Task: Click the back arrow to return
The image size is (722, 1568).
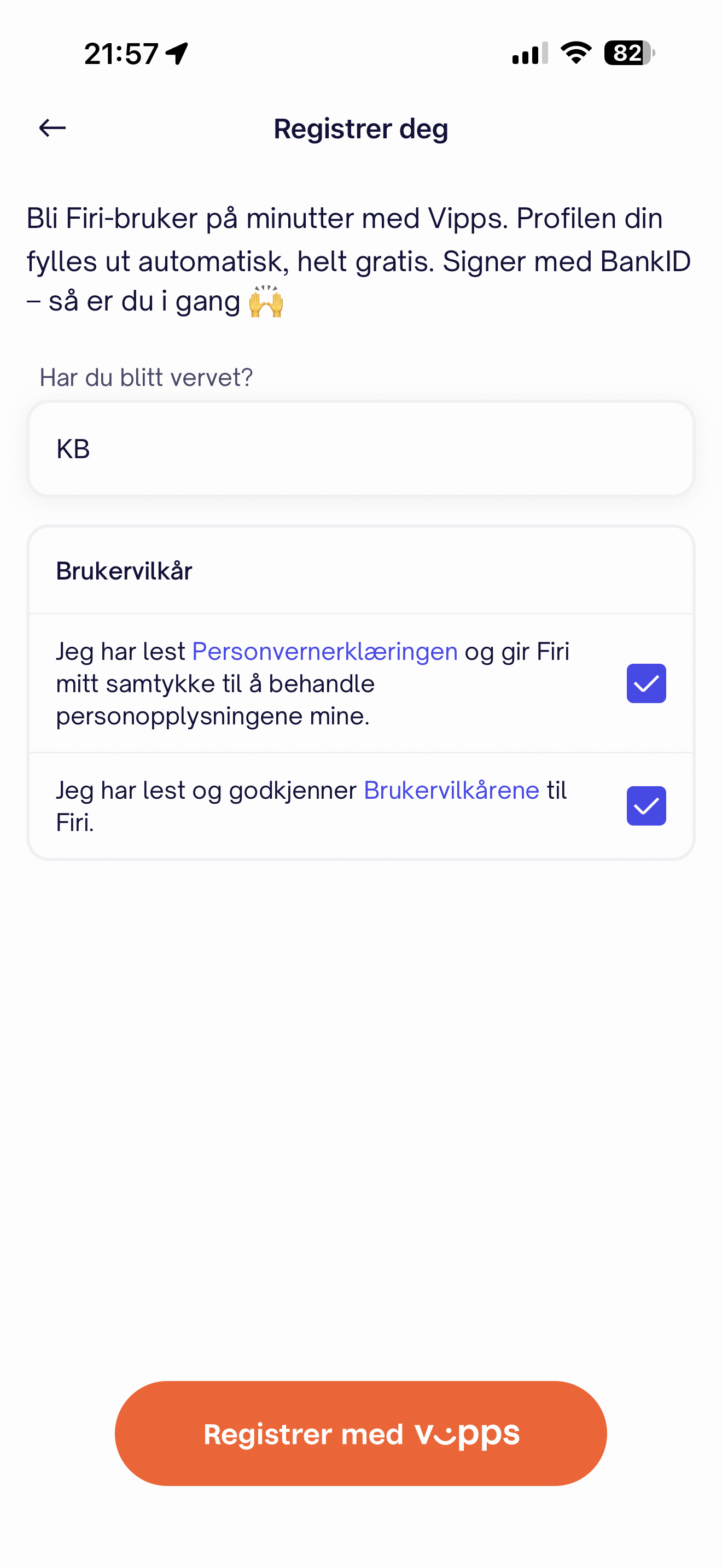Action: click(x=52, y=128)
